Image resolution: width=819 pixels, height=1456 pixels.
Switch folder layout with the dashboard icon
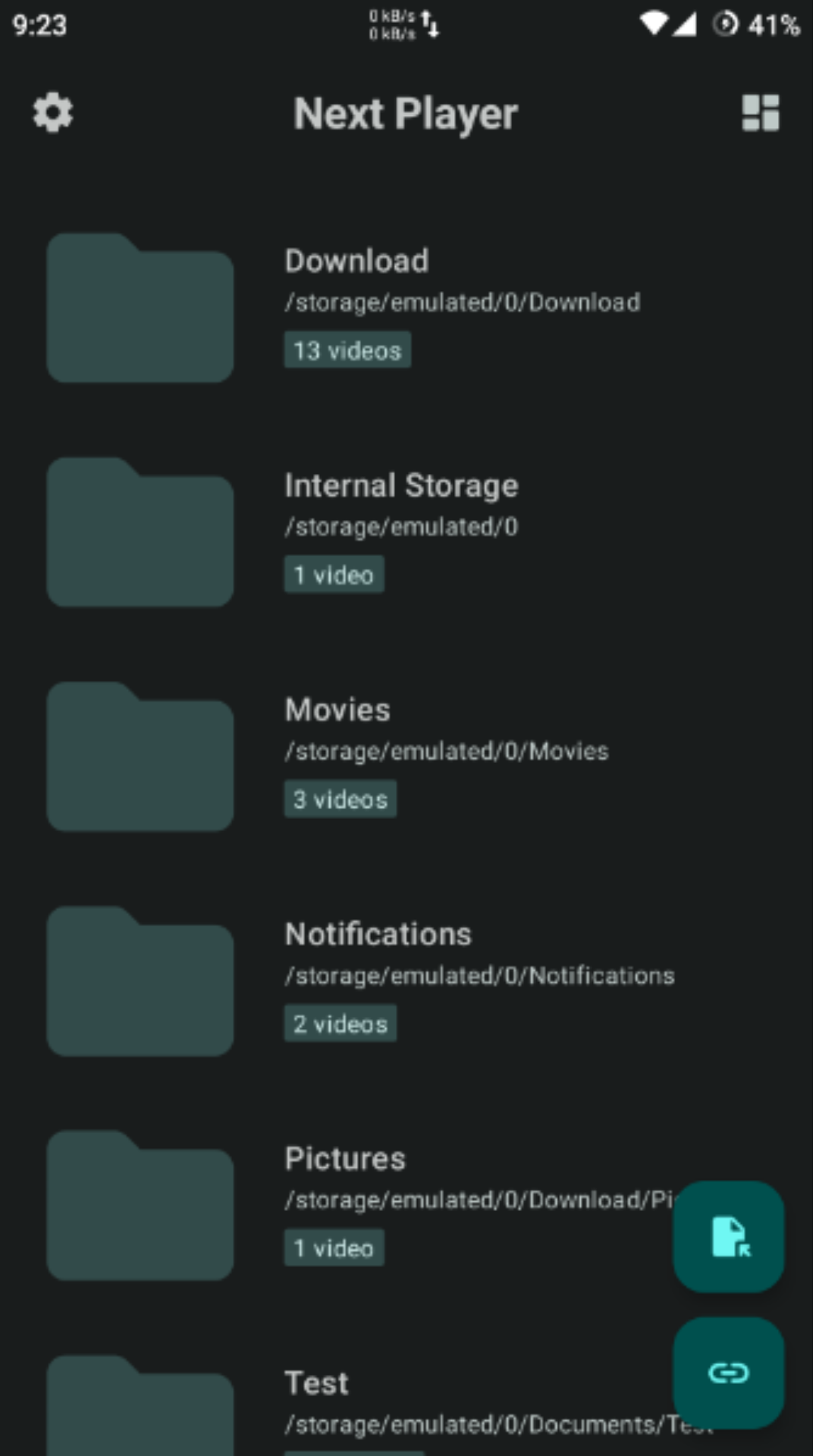point(761,111)
